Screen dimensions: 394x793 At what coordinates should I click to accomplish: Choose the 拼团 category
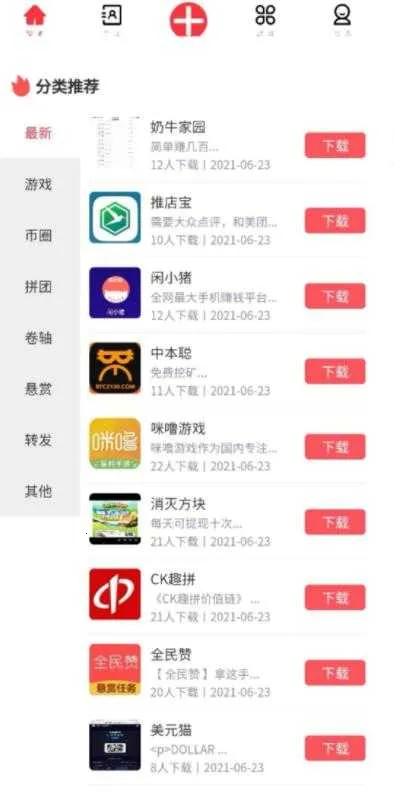(x=38, y=287)
